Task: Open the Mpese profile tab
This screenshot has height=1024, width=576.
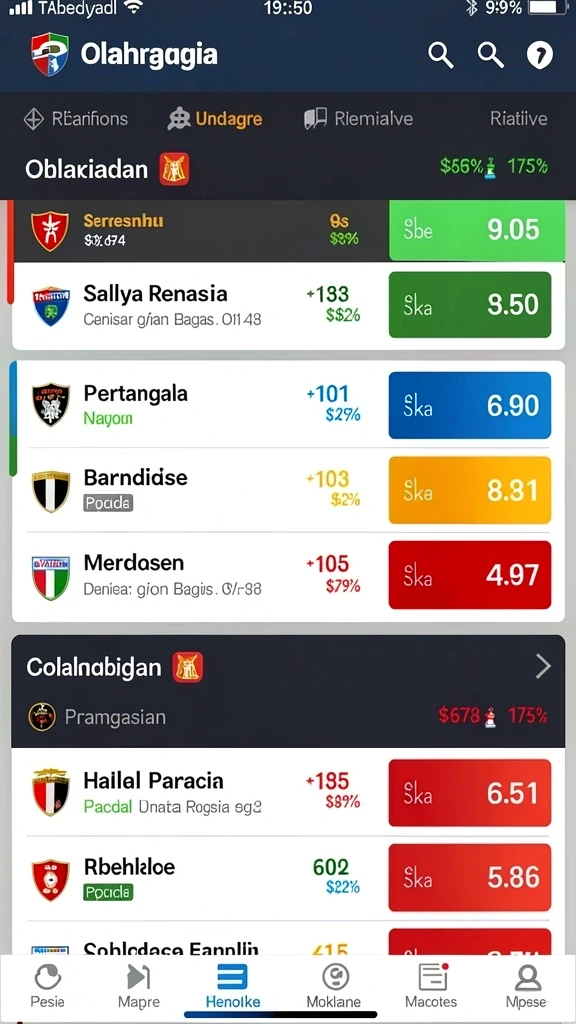Action: pos(527,986)
